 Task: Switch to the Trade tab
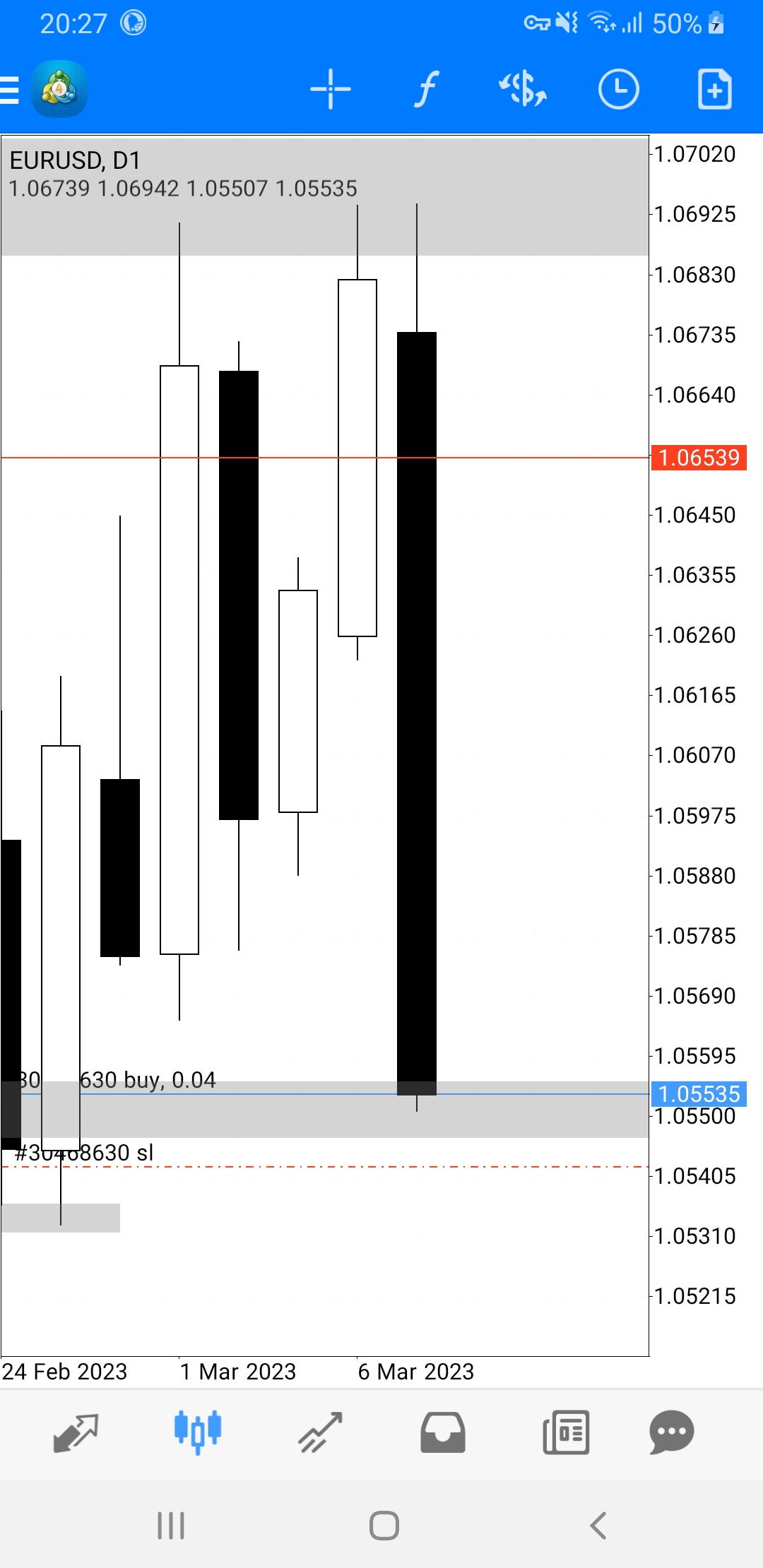pos(320,1432)
